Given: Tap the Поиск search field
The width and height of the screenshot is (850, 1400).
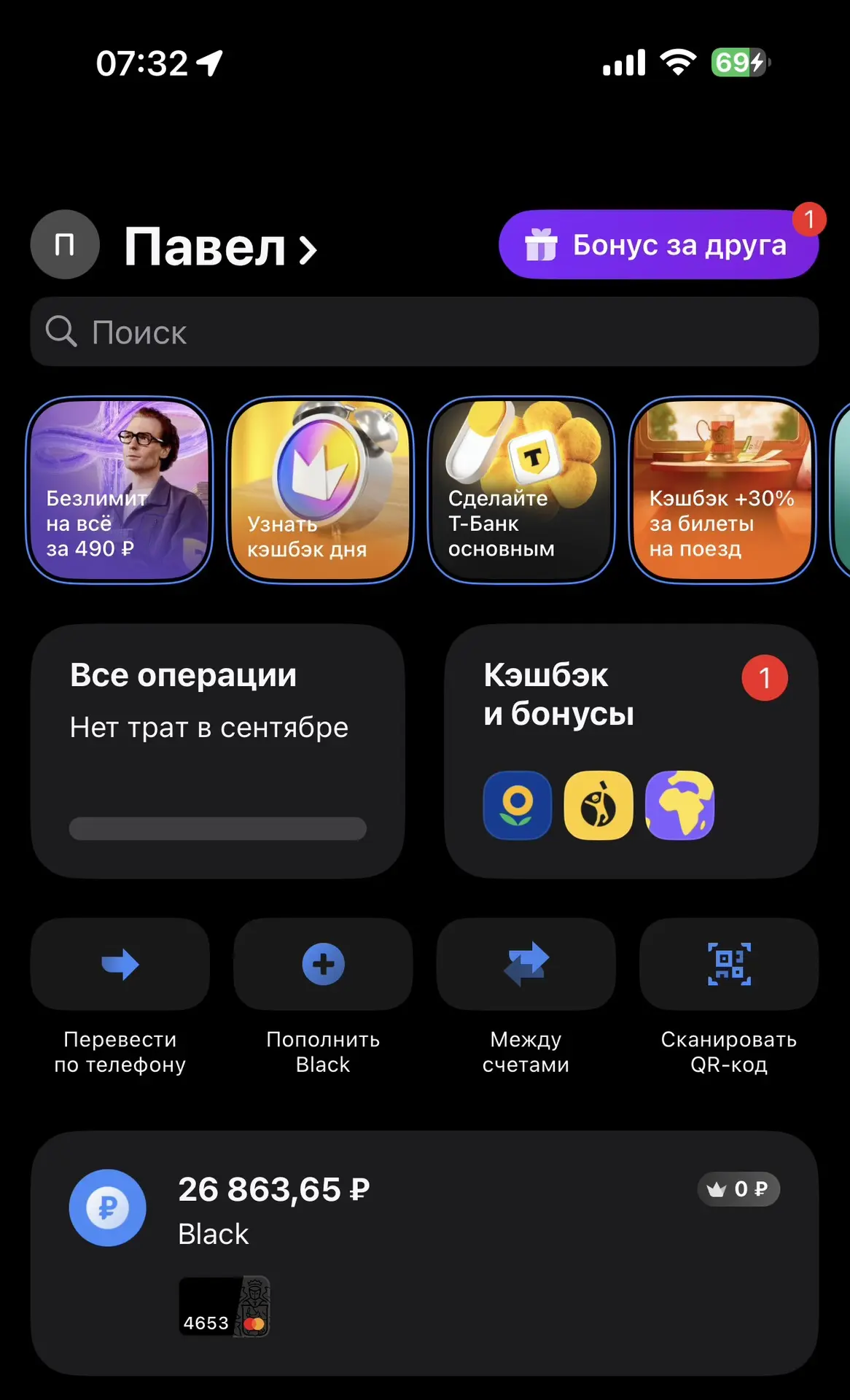Looking at the screenshot, I should tap(424, 332).
